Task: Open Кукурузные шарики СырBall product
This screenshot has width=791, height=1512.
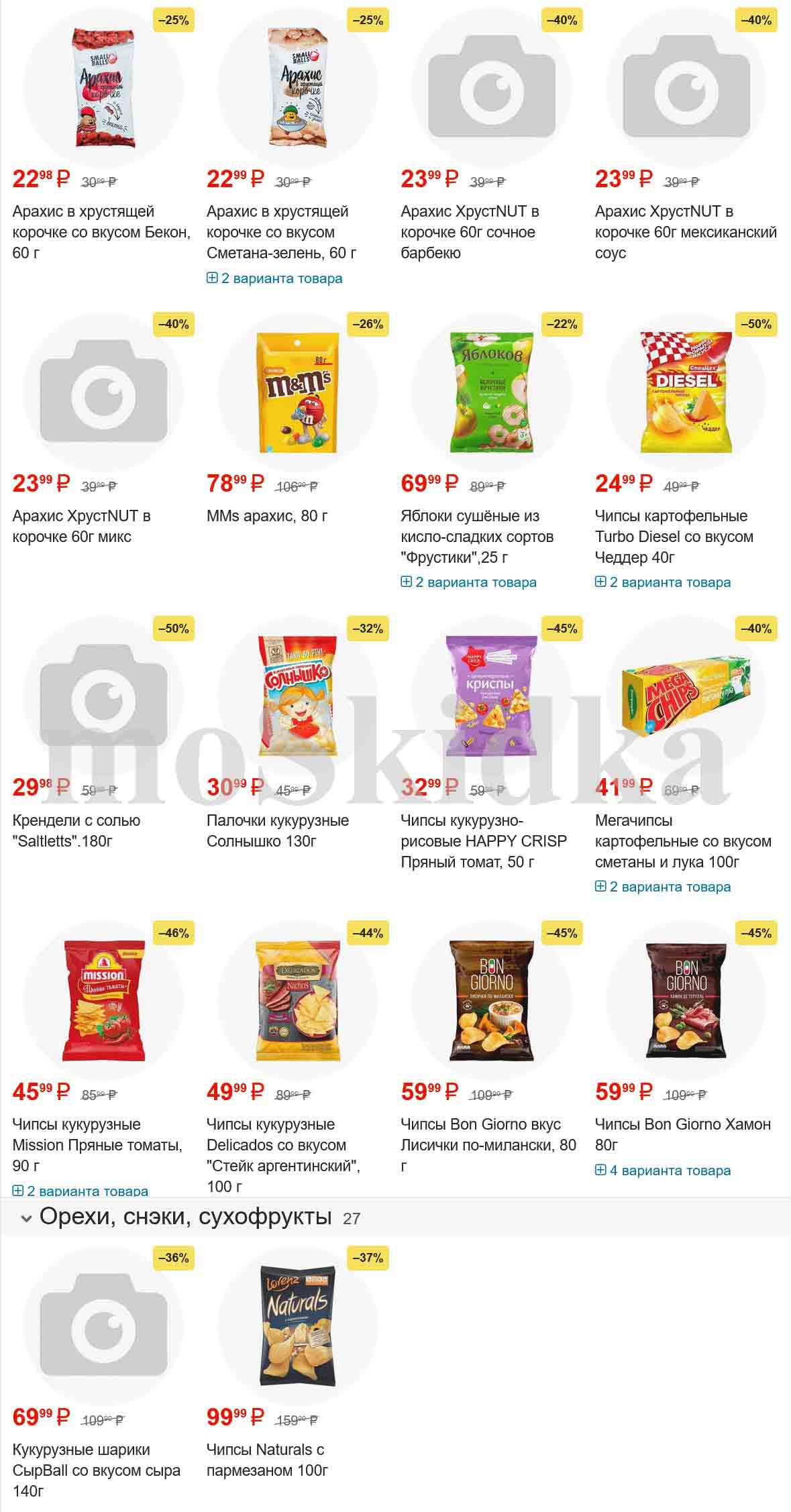Action: [96, 1470]
